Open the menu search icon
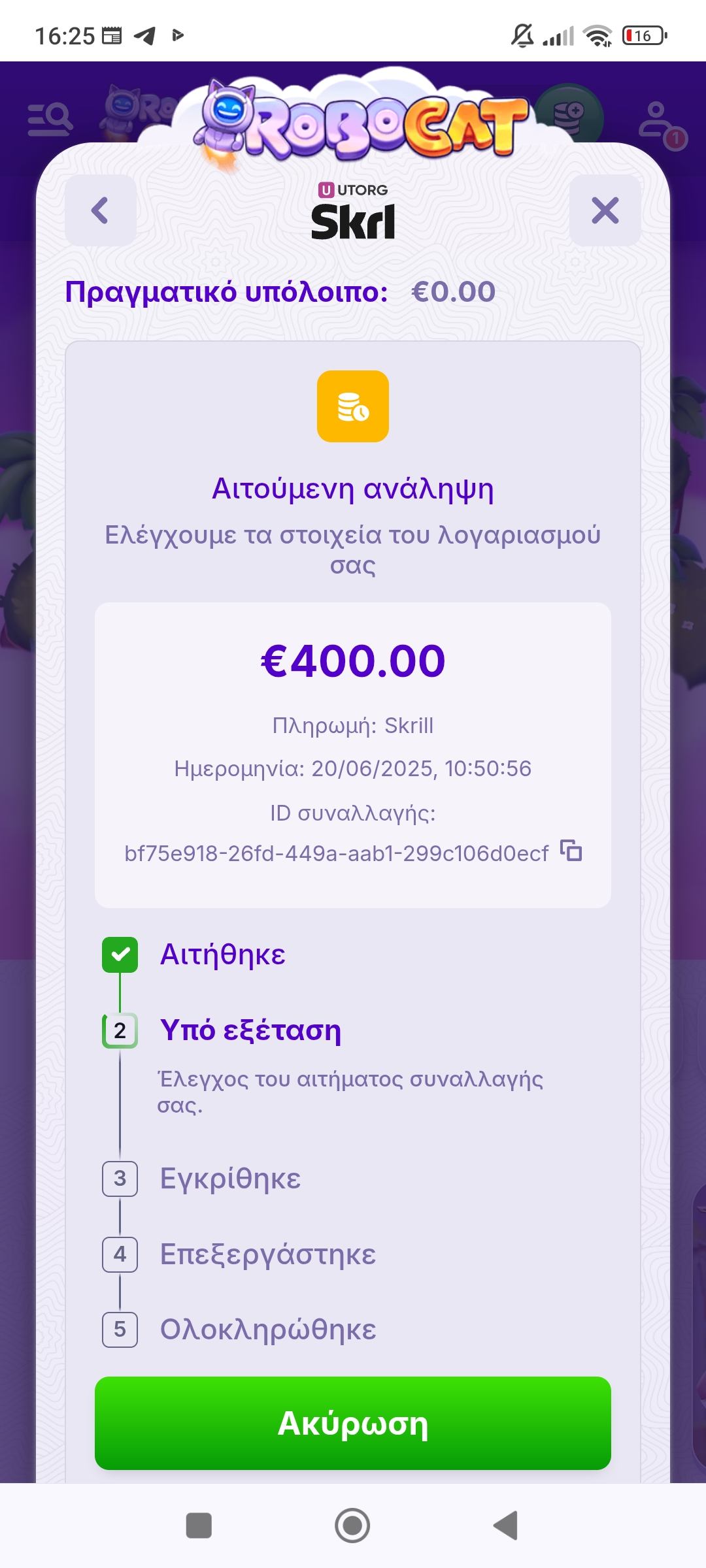The width and height of the screenshot is (706, 1568). pos(50,120)
